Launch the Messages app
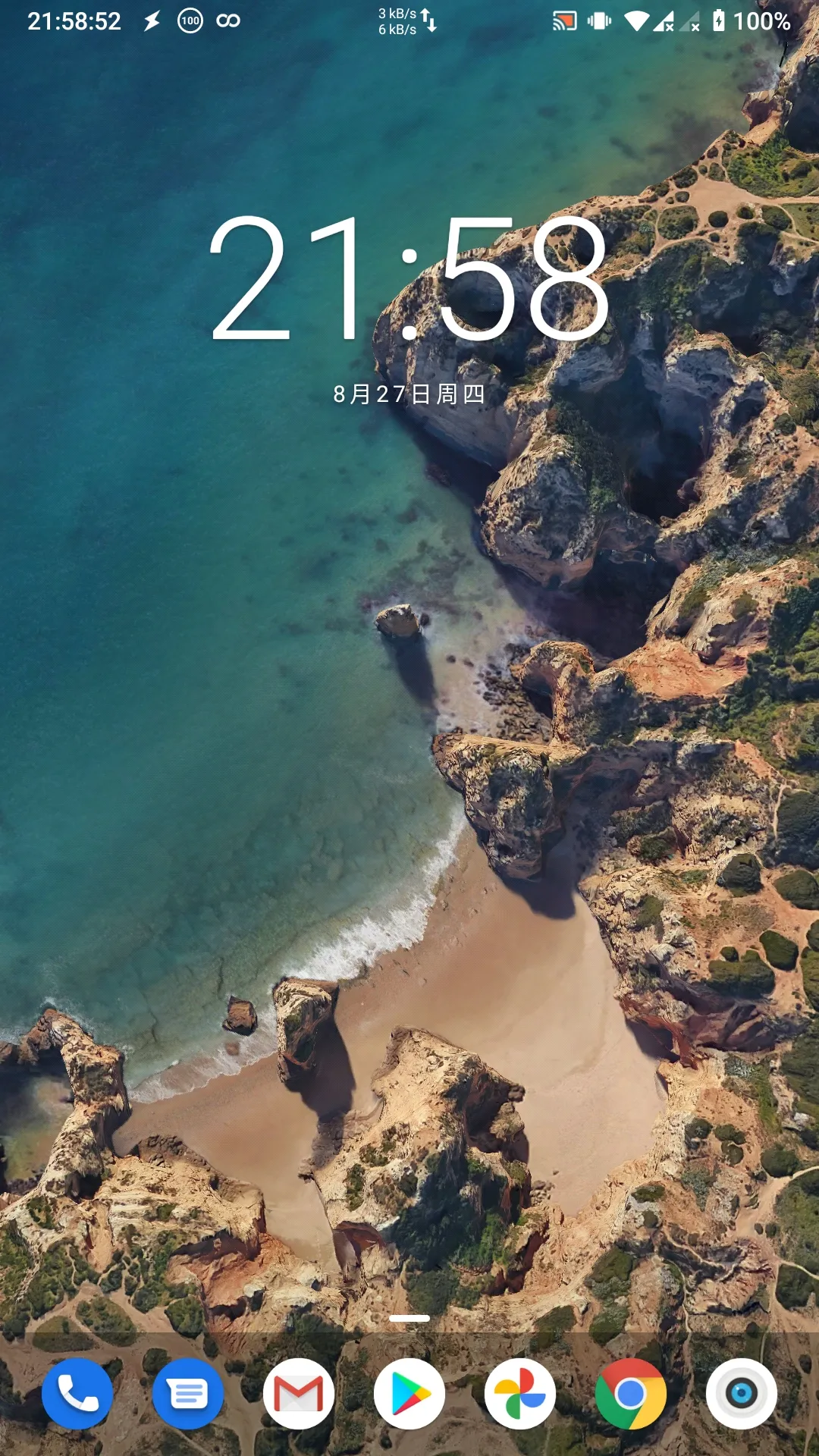 pyautogui.click(x=188, y=1394)
